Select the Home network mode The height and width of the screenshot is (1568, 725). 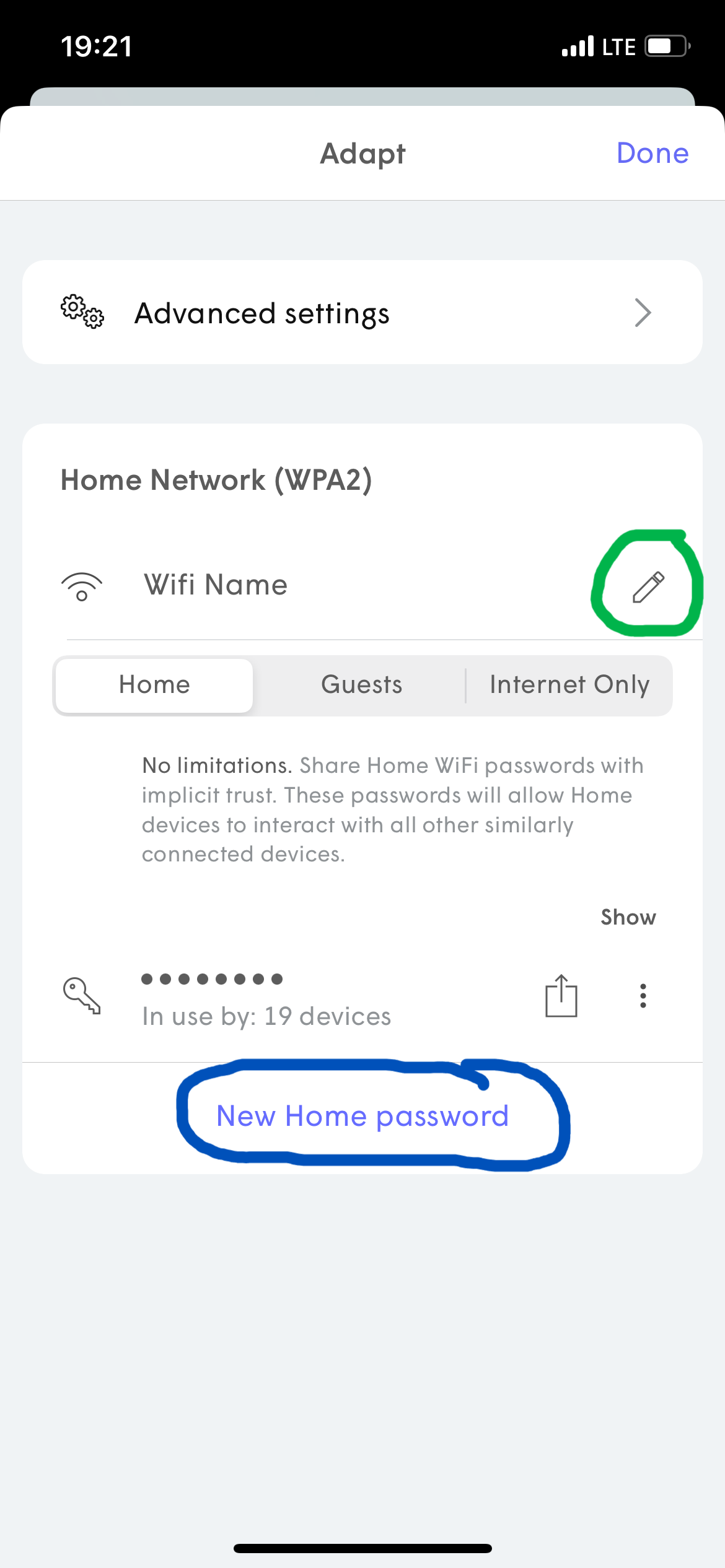pyautogui.click(x=154, y=685)
